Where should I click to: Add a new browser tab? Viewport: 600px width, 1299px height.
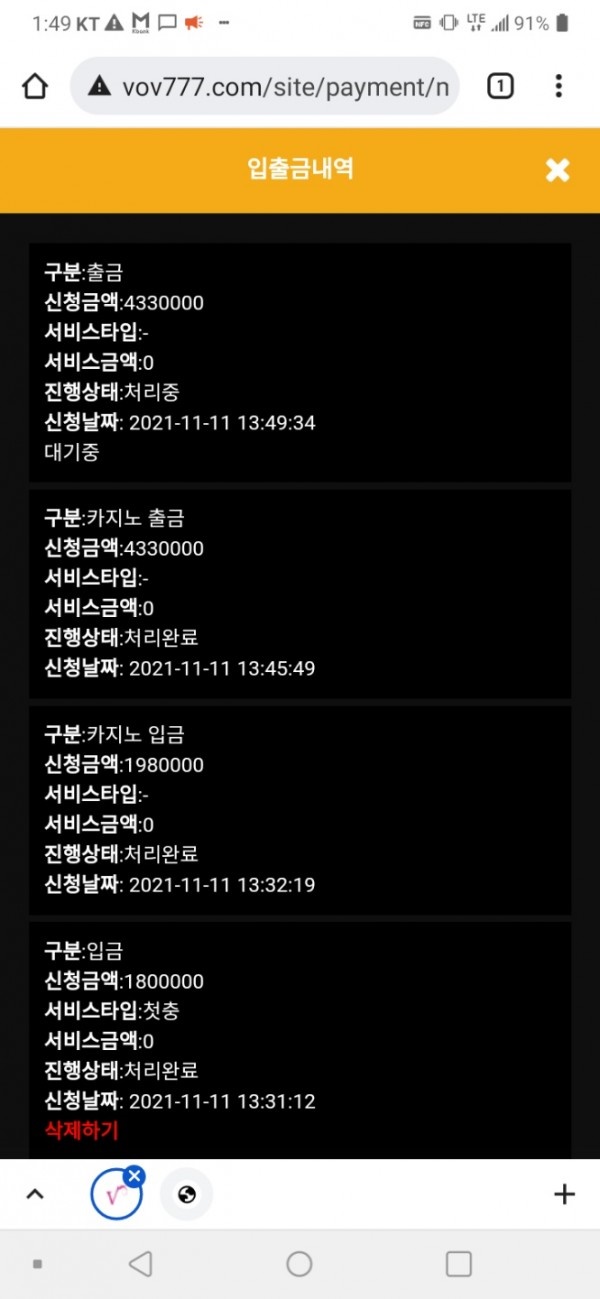[x=564, y=1194]
